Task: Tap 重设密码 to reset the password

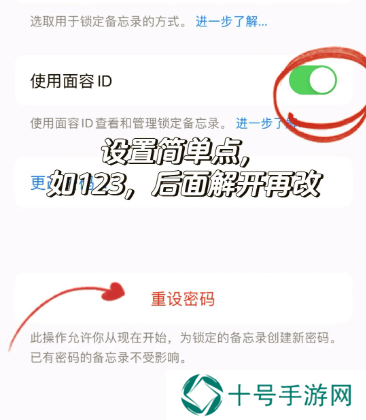Action: 183,298
